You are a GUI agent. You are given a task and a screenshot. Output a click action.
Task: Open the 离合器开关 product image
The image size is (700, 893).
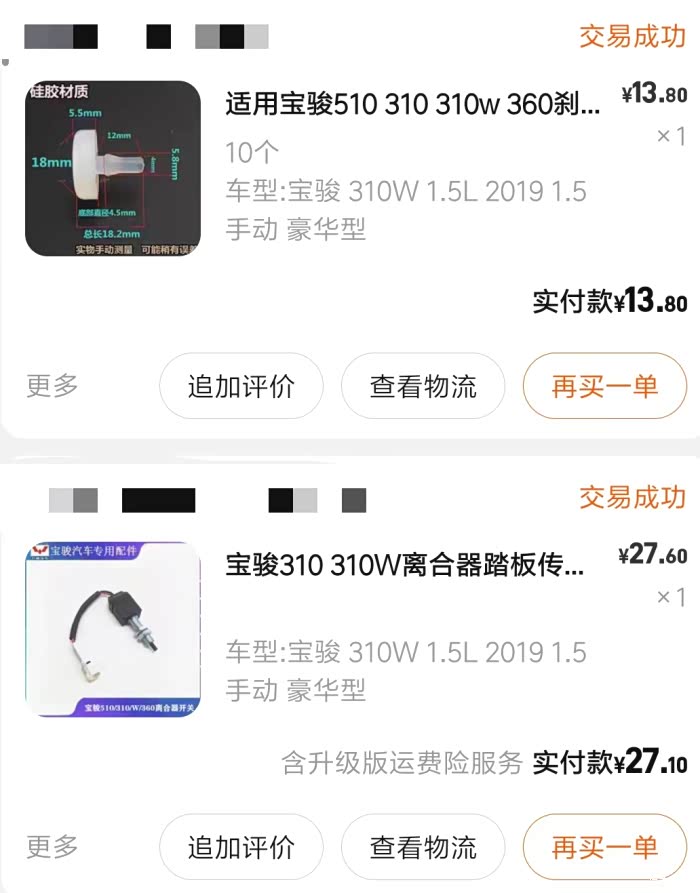click(x=112, y=629)
